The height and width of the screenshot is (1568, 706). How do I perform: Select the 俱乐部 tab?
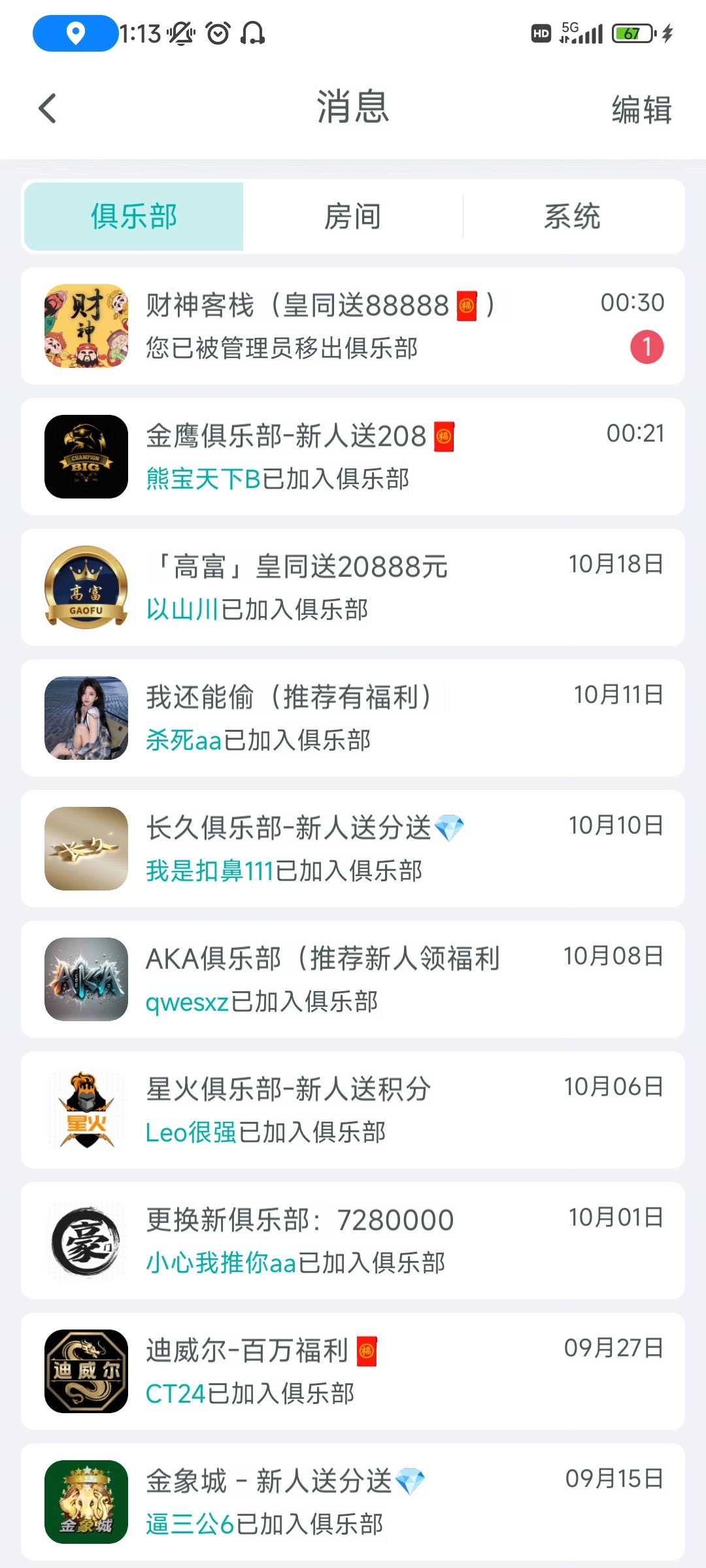tap(134, 217)
